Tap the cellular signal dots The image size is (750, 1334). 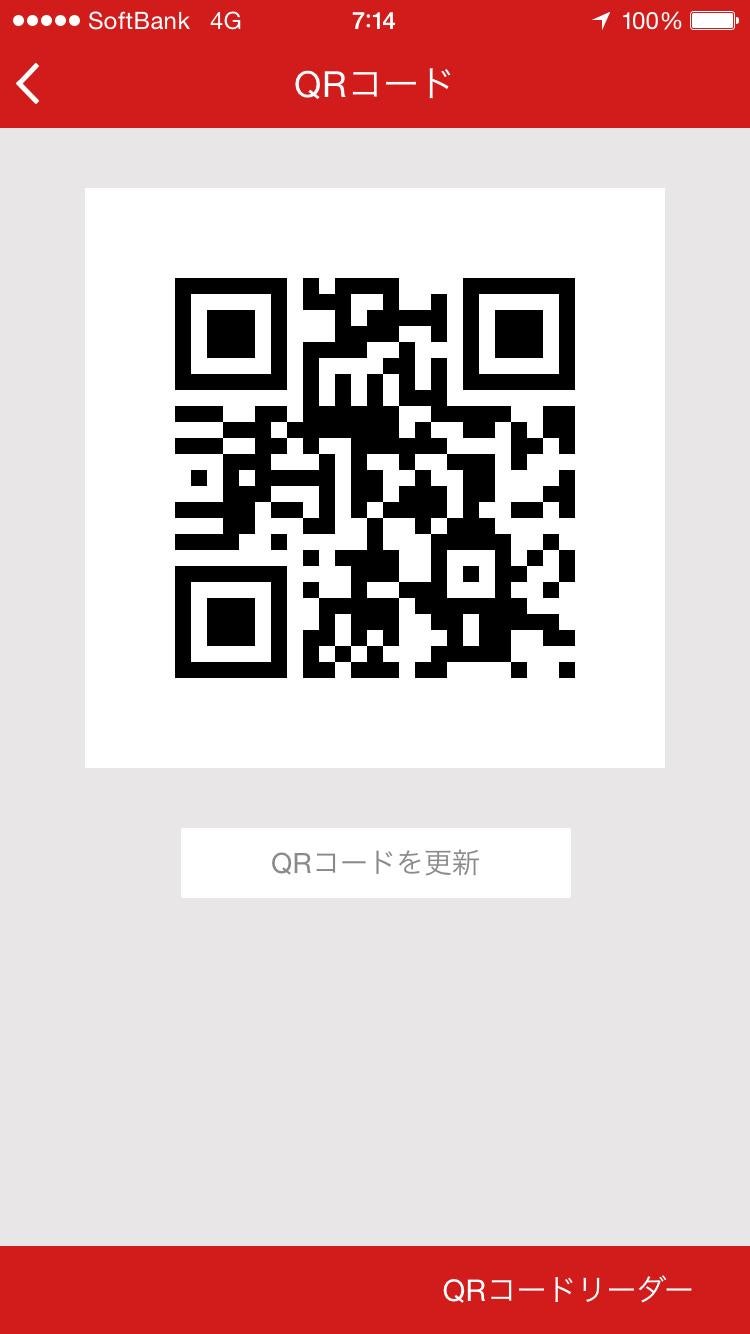tap(44, 18)
